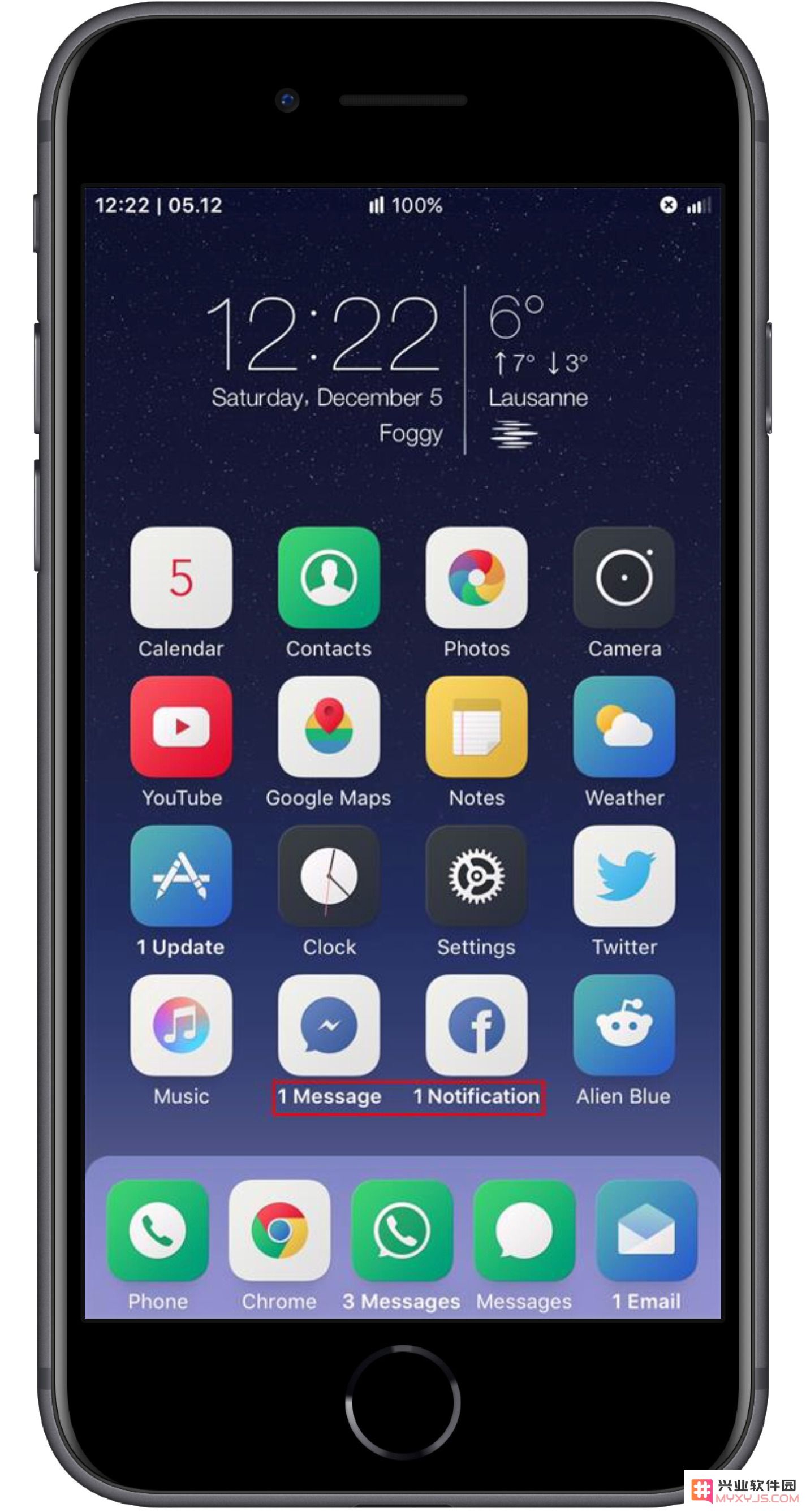The image size is (806, 1512).
Task: Launch Chrome from the dock
Action: (279, 1230)
